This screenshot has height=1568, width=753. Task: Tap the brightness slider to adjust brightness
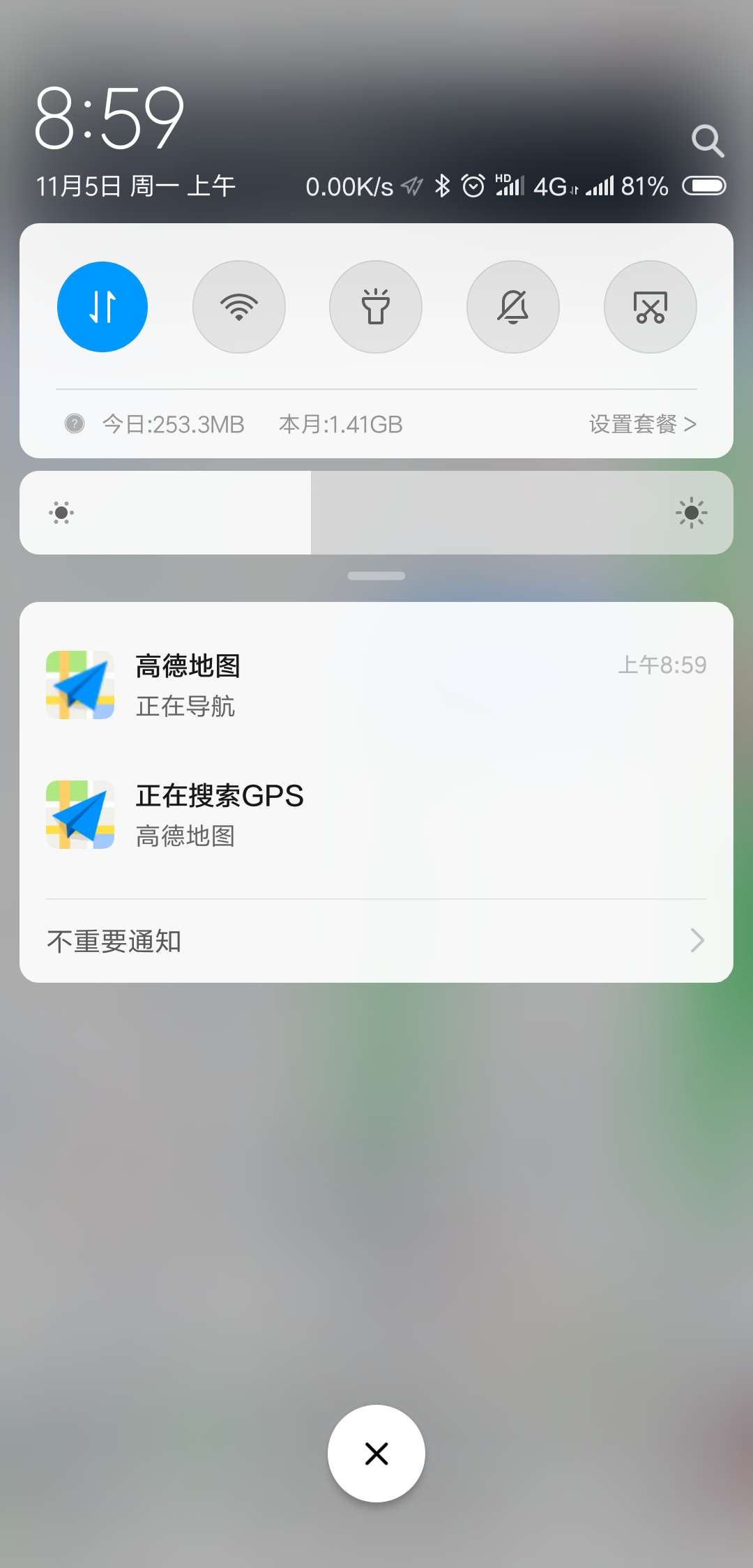click(x=376, y=513)
